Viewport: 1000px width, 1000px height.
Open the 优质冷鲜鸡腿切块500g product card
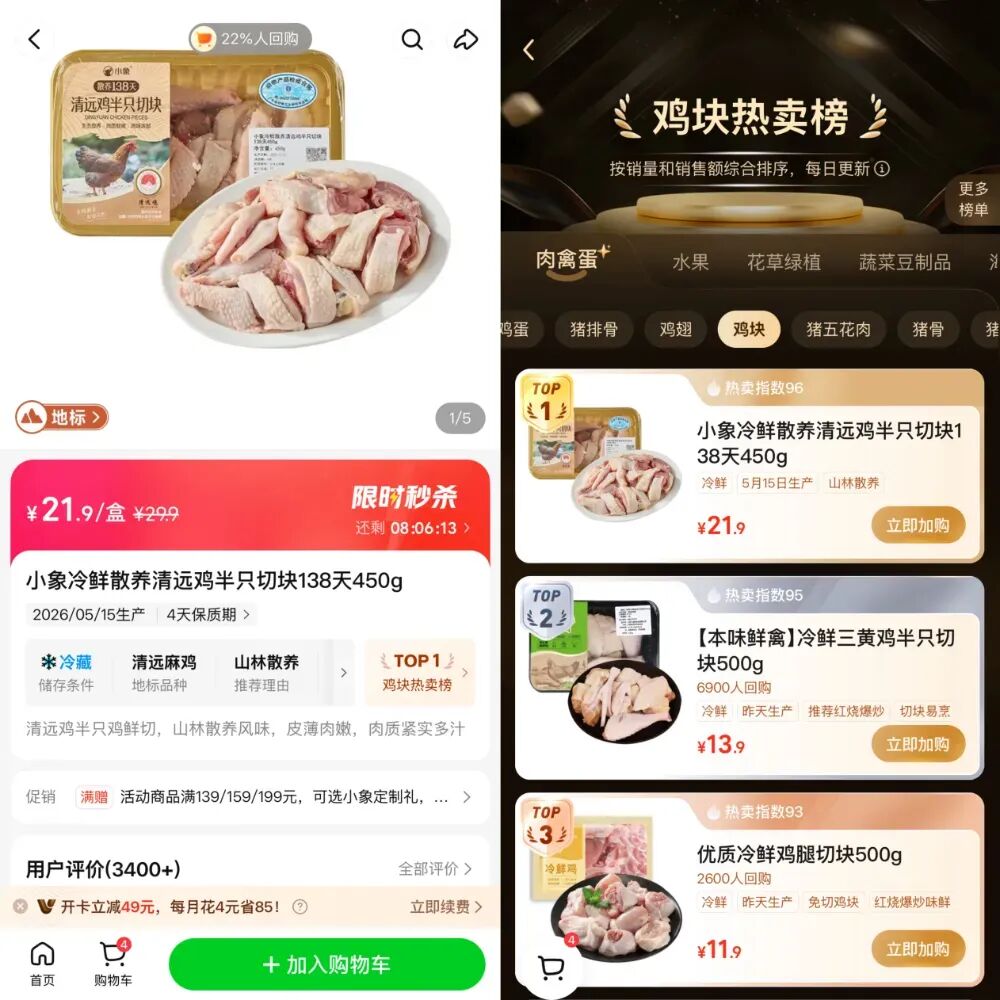749,888
